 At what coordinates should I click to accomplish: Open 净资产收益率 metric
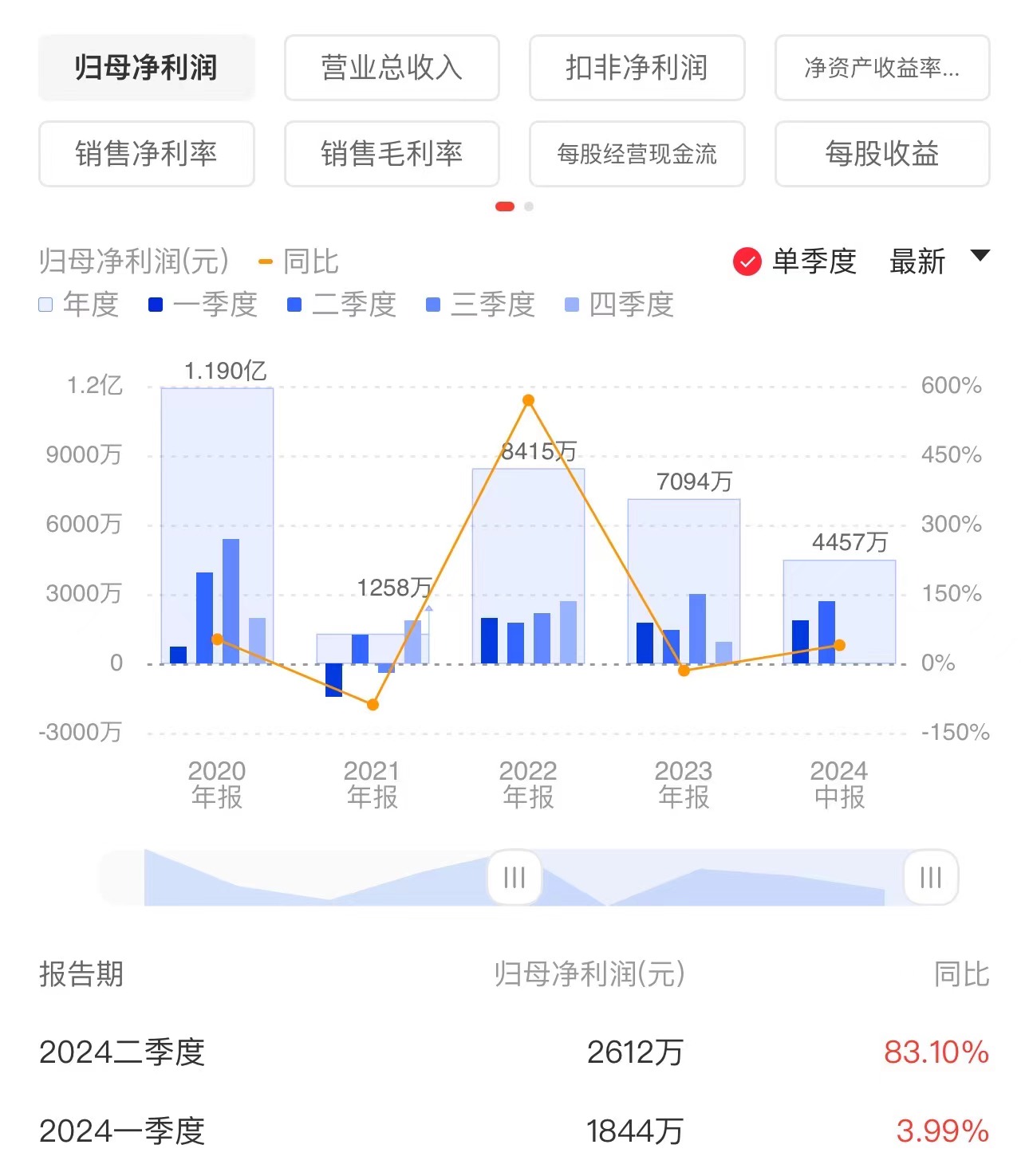point(881,68)
